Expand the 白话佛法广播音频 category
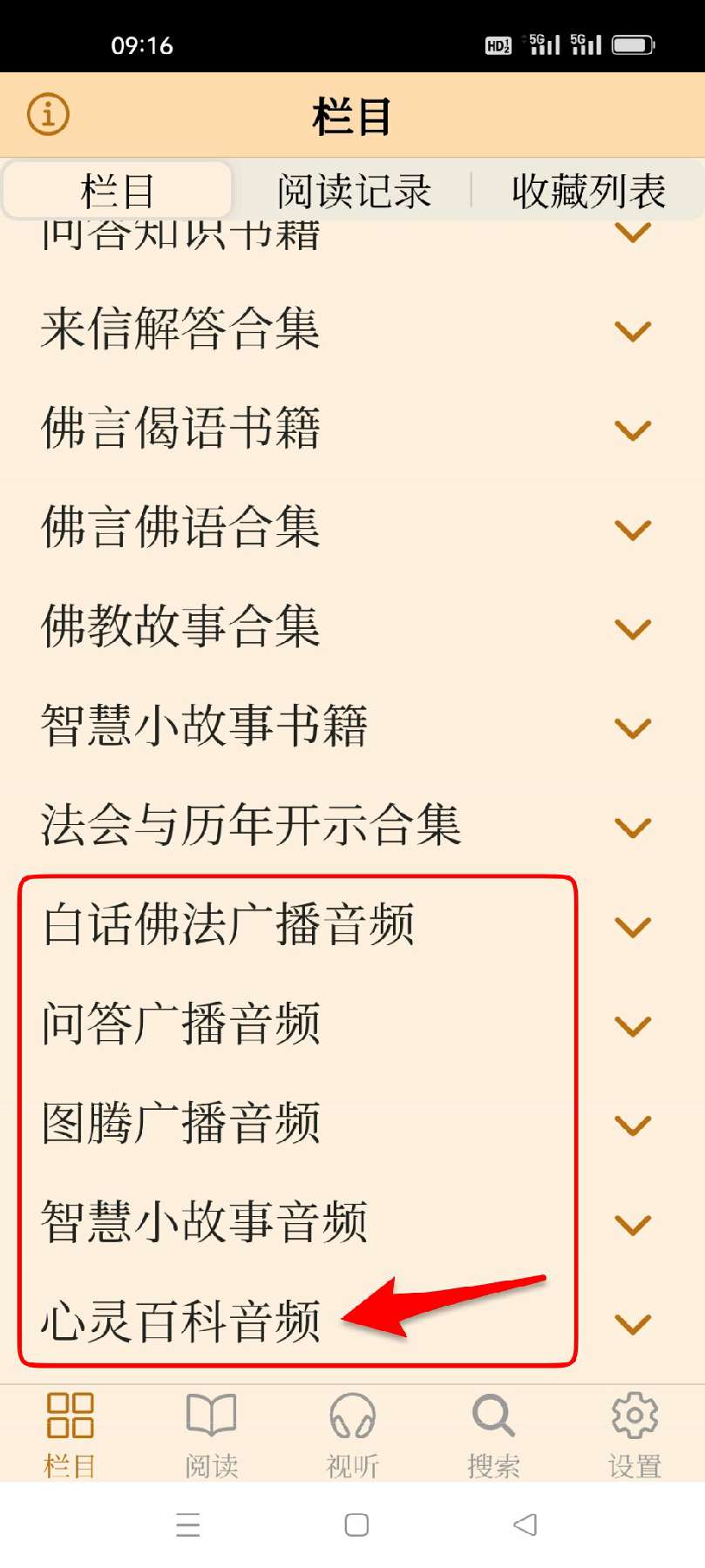This screenshot has height=1568, width=705. pyautogui.click(x=633, y=927)
